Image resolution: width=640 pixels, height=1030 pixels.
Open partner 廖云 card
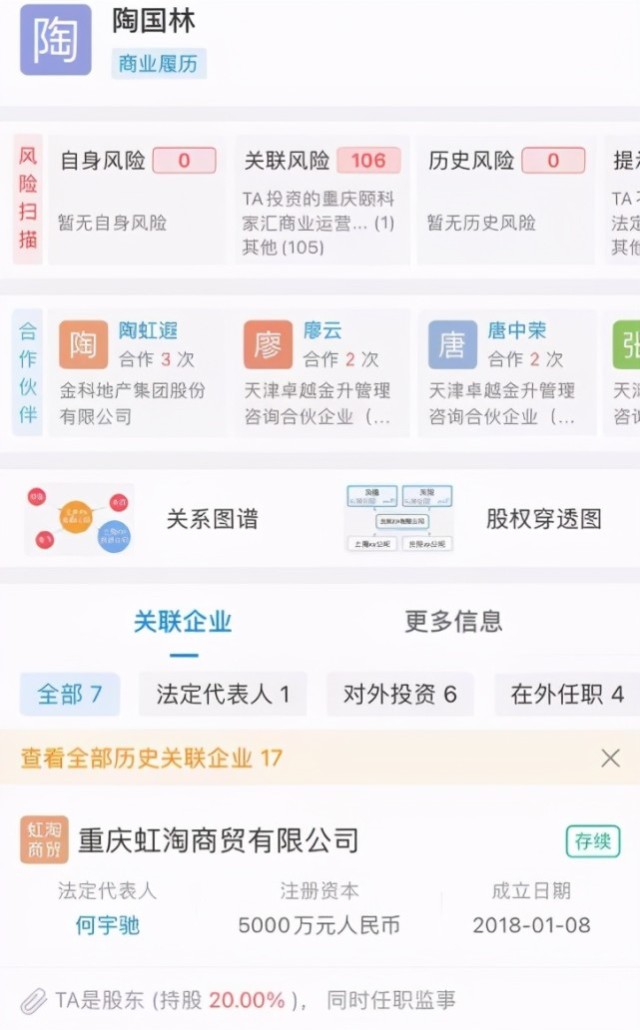tap(321, 371)
